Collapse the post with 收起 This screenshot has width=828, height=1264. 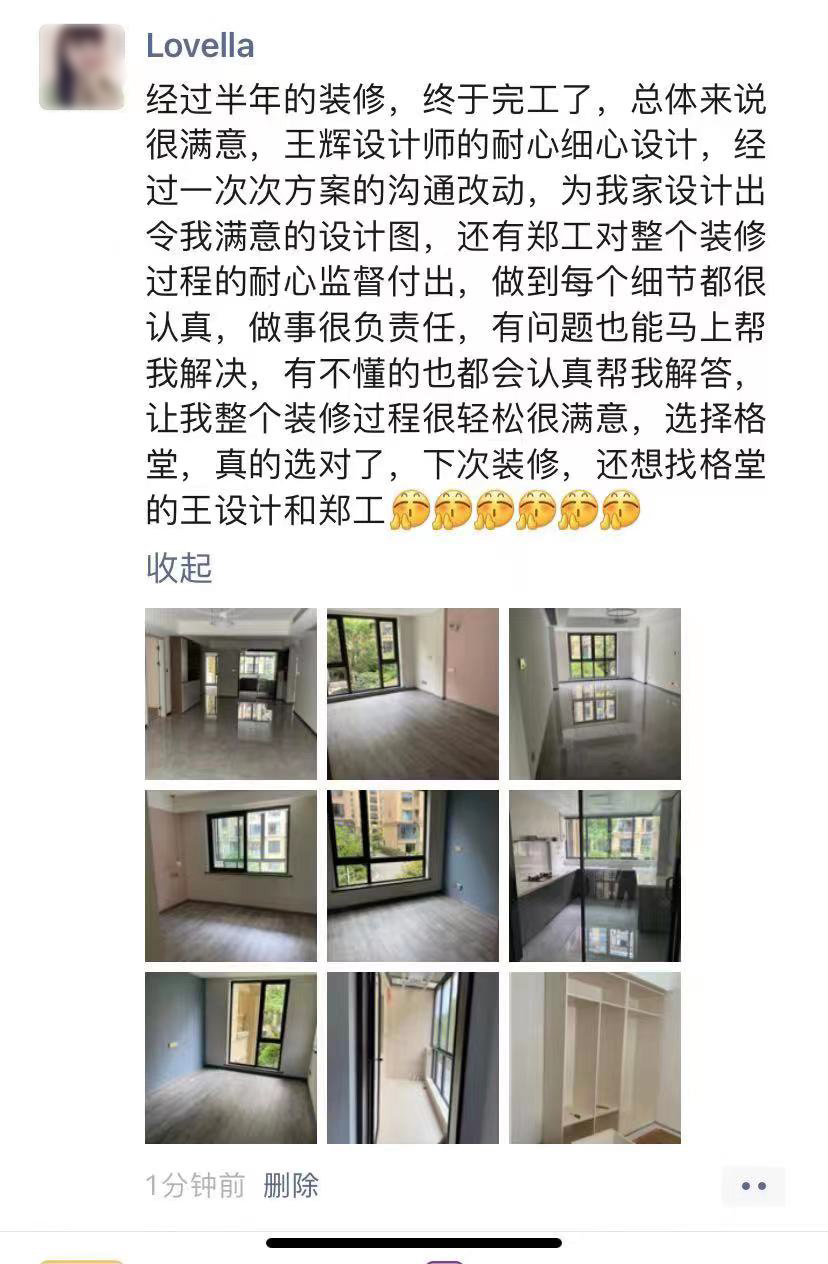(x=179, y=567)
